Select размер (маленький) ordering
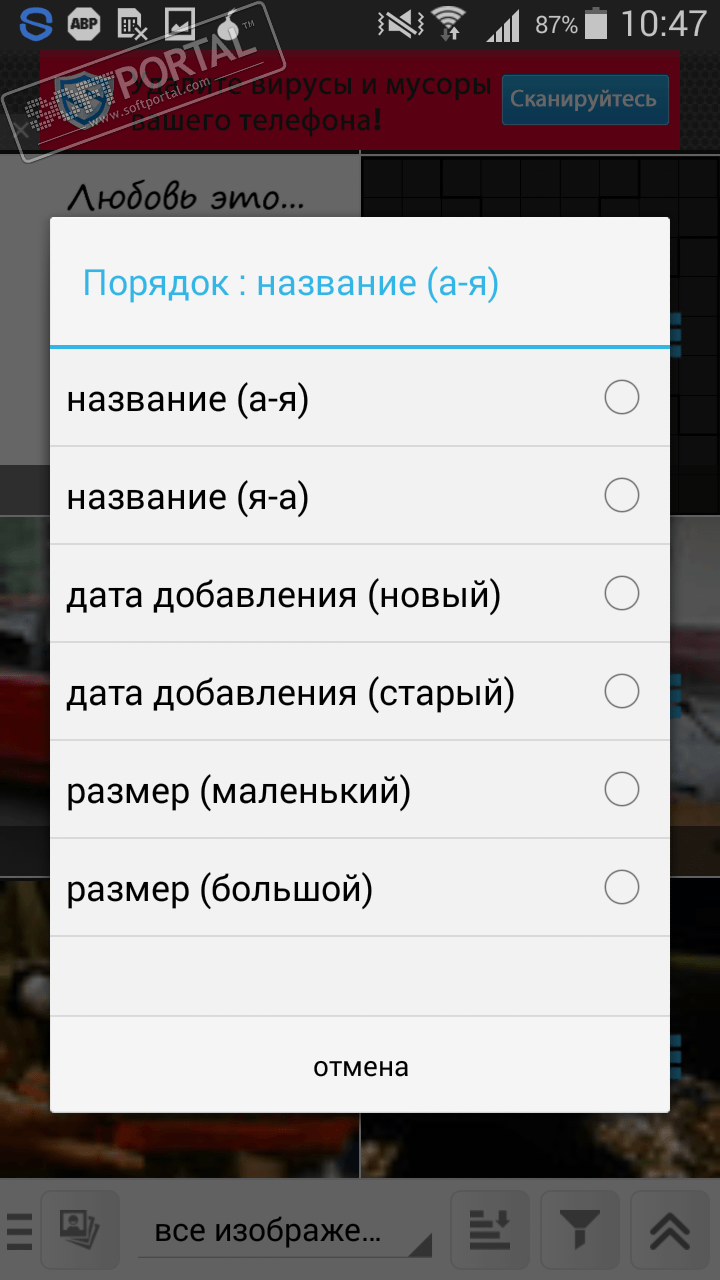Image resolution: width=720 pixels, height=1280 pixels. click(360, 790)
